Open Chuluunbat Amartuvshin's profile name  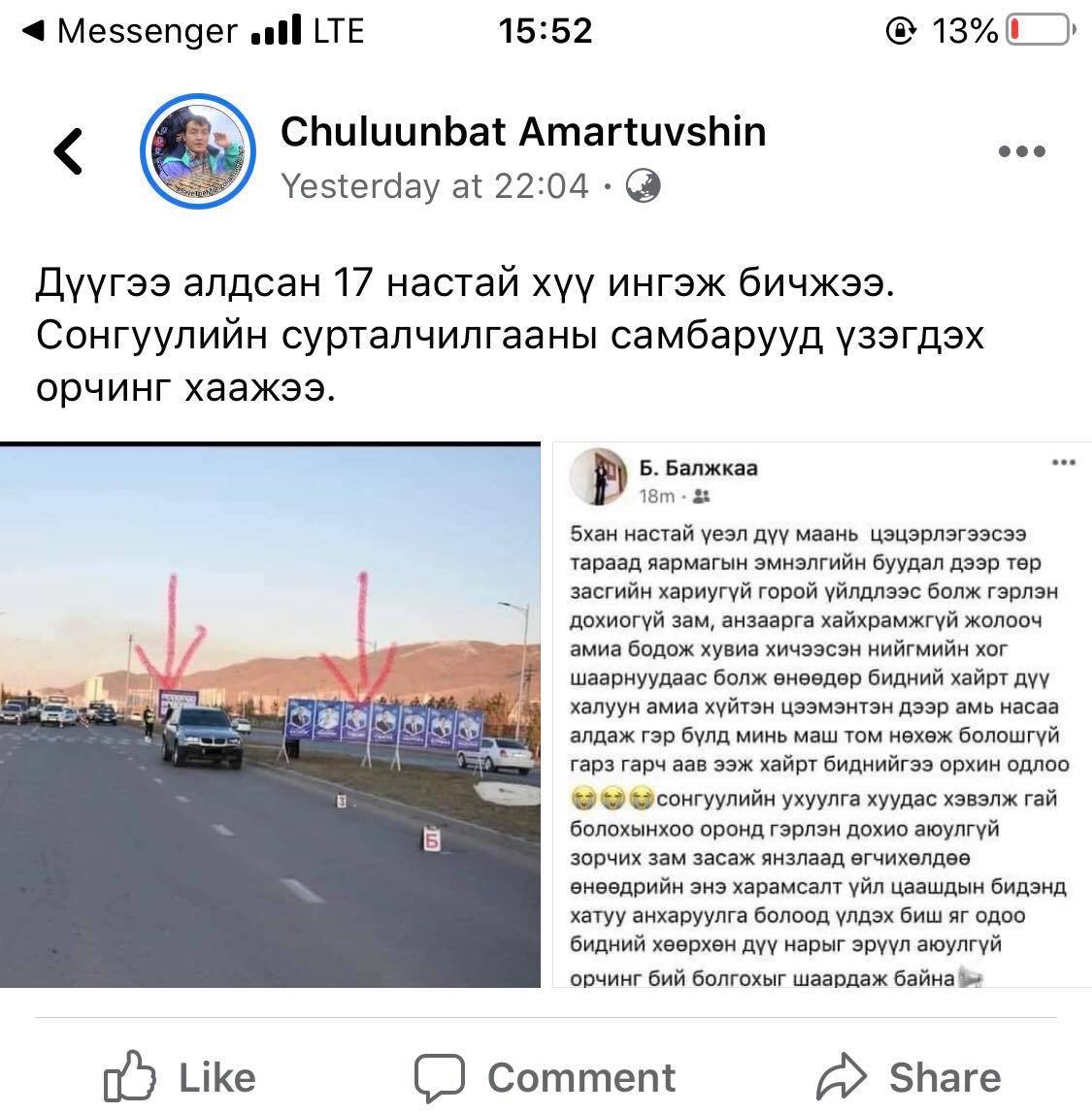522,131
